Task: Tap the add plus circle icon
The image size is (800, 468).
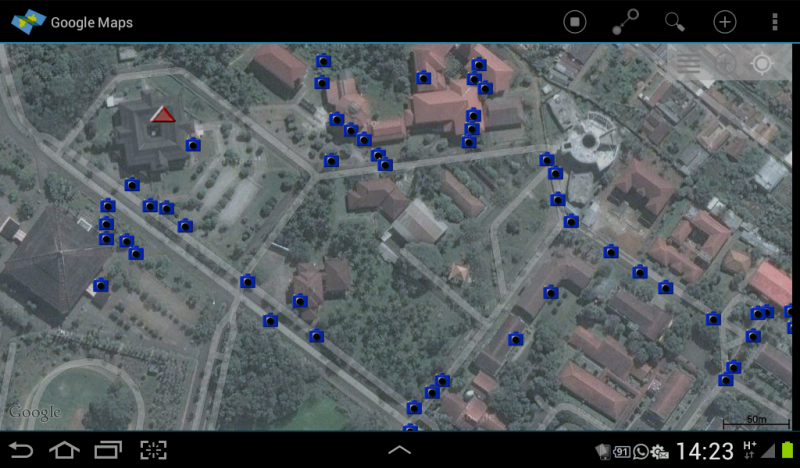Action: pos(724,22)
